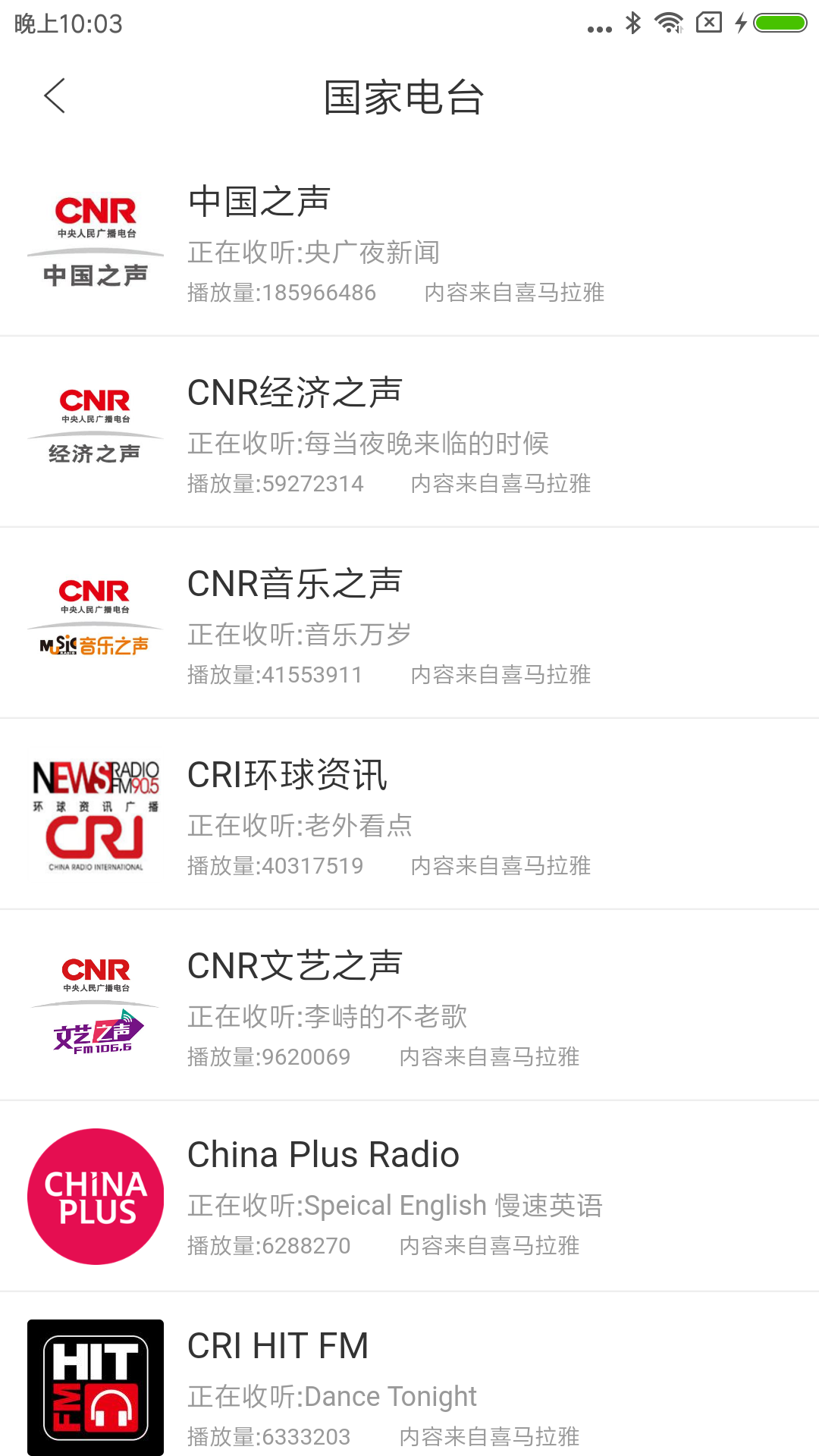Select the CNR音乐之声 station
This screenshot has height=1456, width=819.
point(409,623)
